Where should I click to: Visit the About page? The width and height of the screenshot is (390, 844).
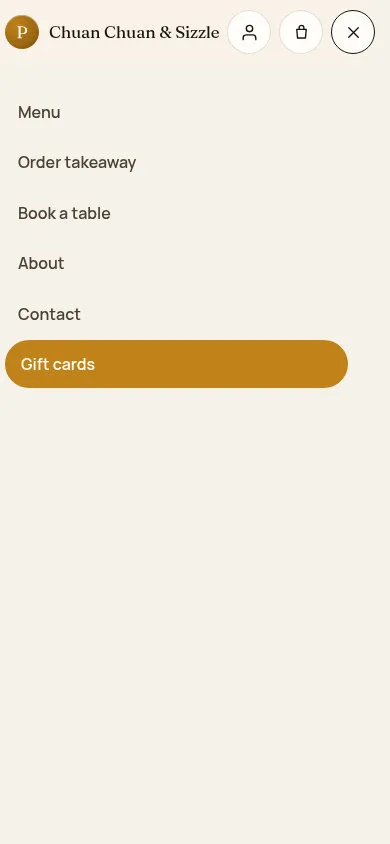coord(41,263)
